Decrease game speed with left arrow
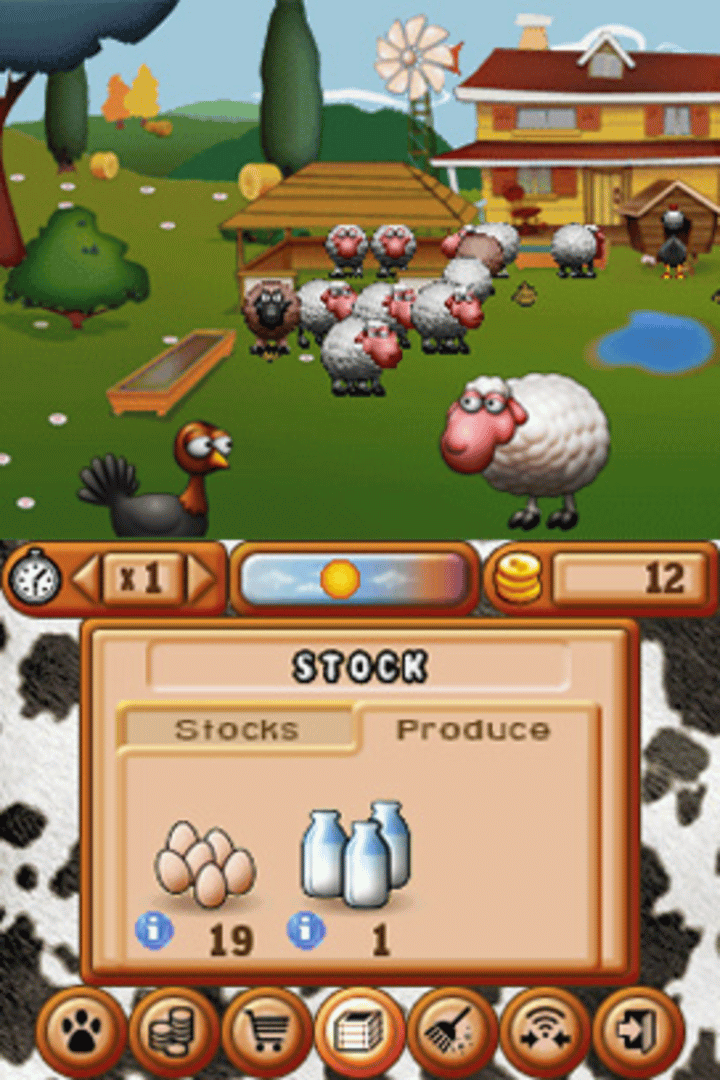The height and width of the screenshot is (1080, 720). coord(86,578)
